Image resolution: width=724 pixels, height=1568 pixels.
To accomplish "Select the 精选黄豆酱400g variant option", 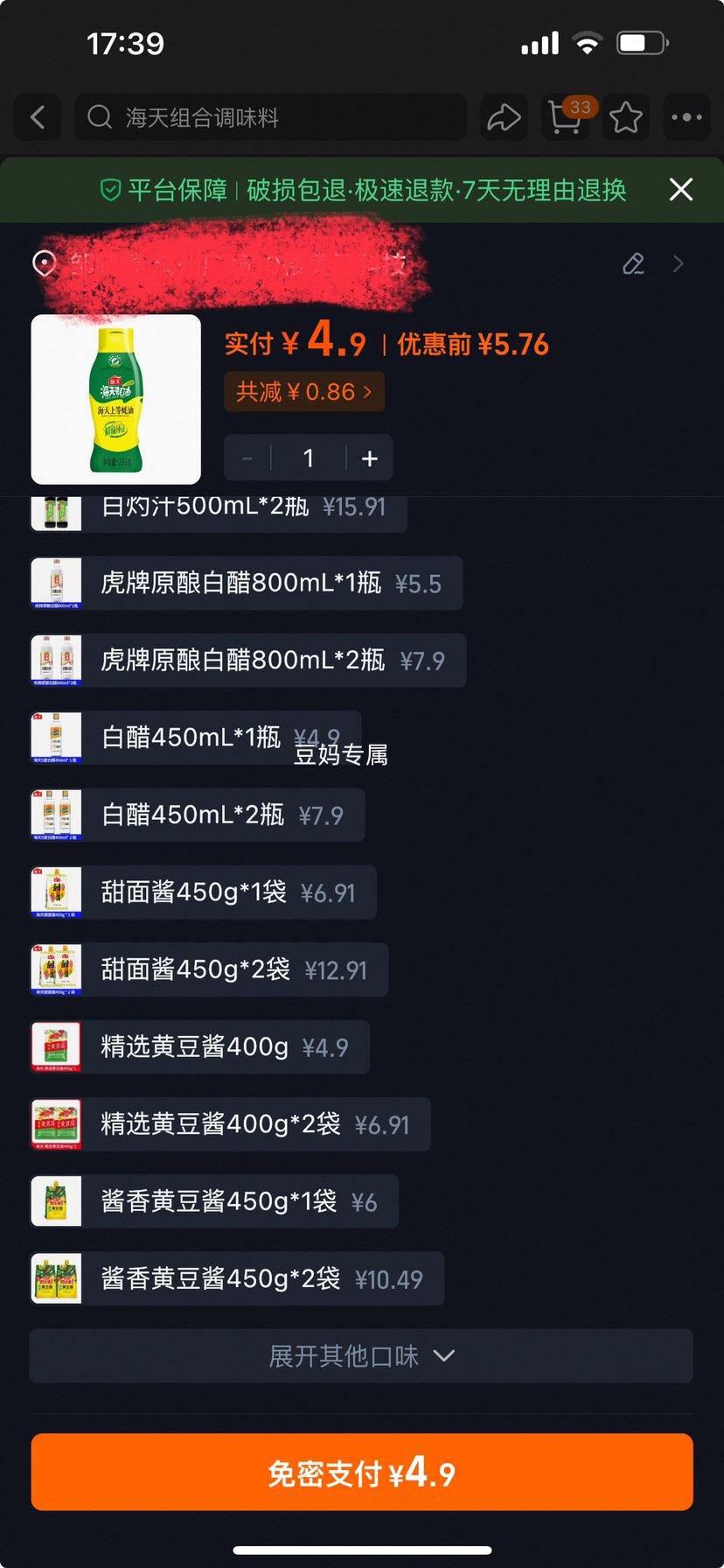I will click(x=200, y=1046).
